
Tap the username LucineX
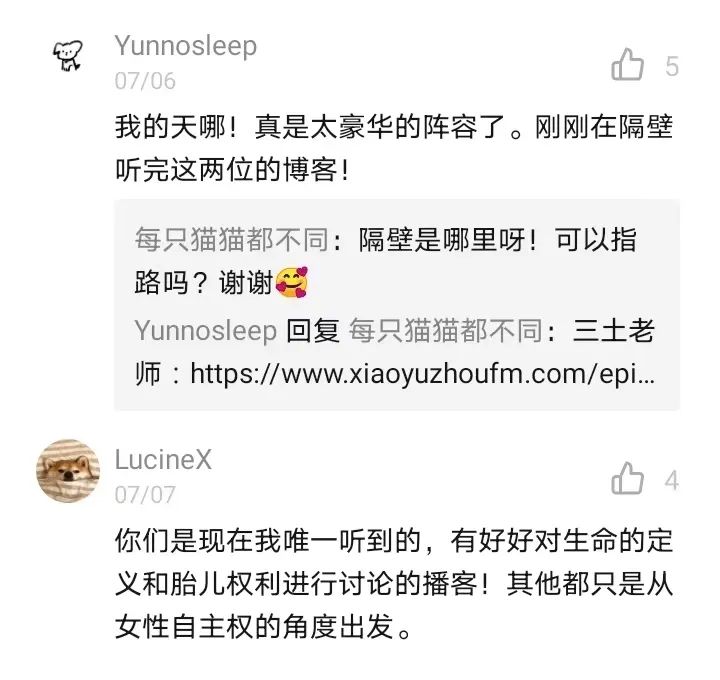pos(163,459)
